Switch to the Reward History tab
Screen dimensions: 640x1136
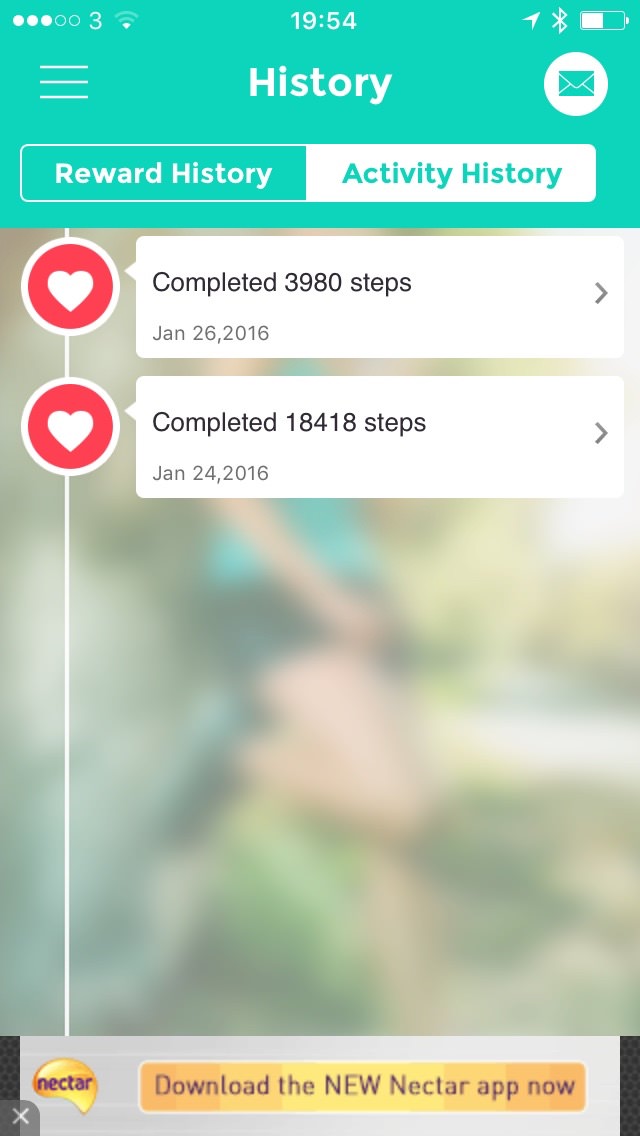(164, 174)
